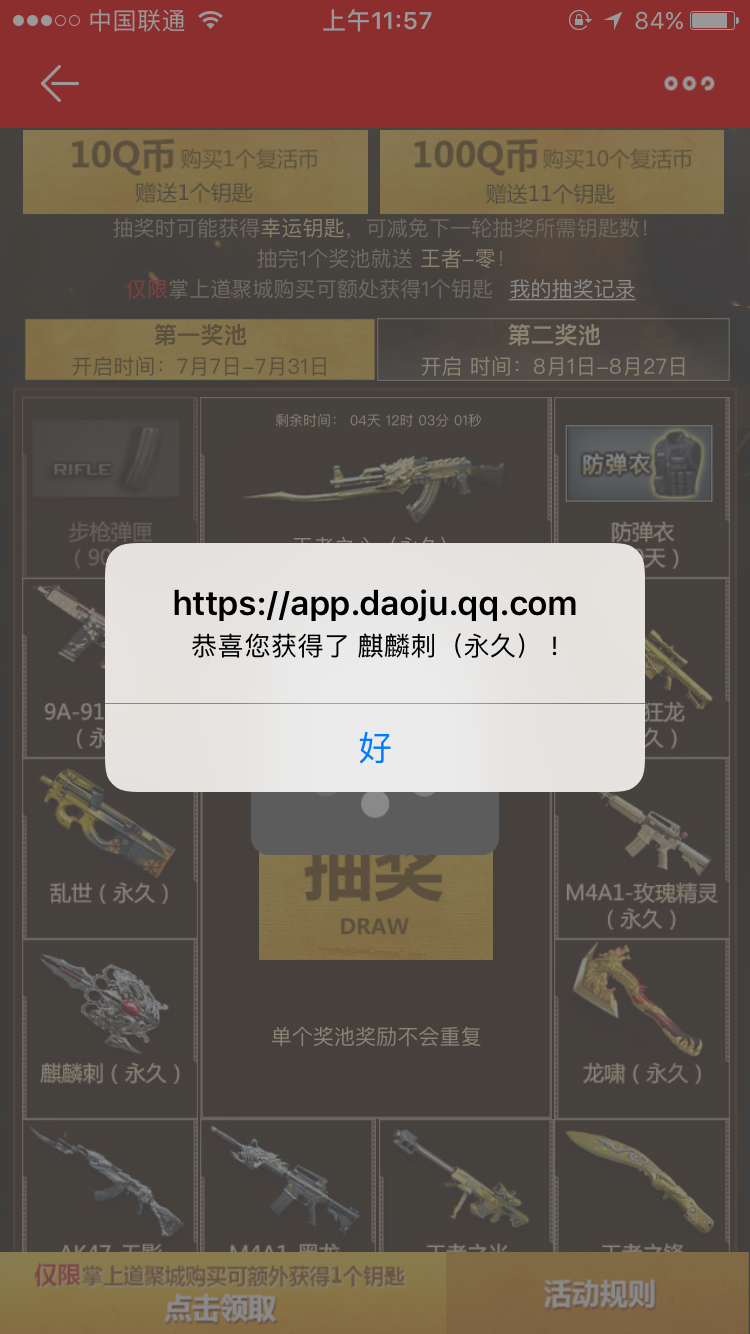
Task: Open 我的抽奖记录 link
Action: [x=572, y=290]
